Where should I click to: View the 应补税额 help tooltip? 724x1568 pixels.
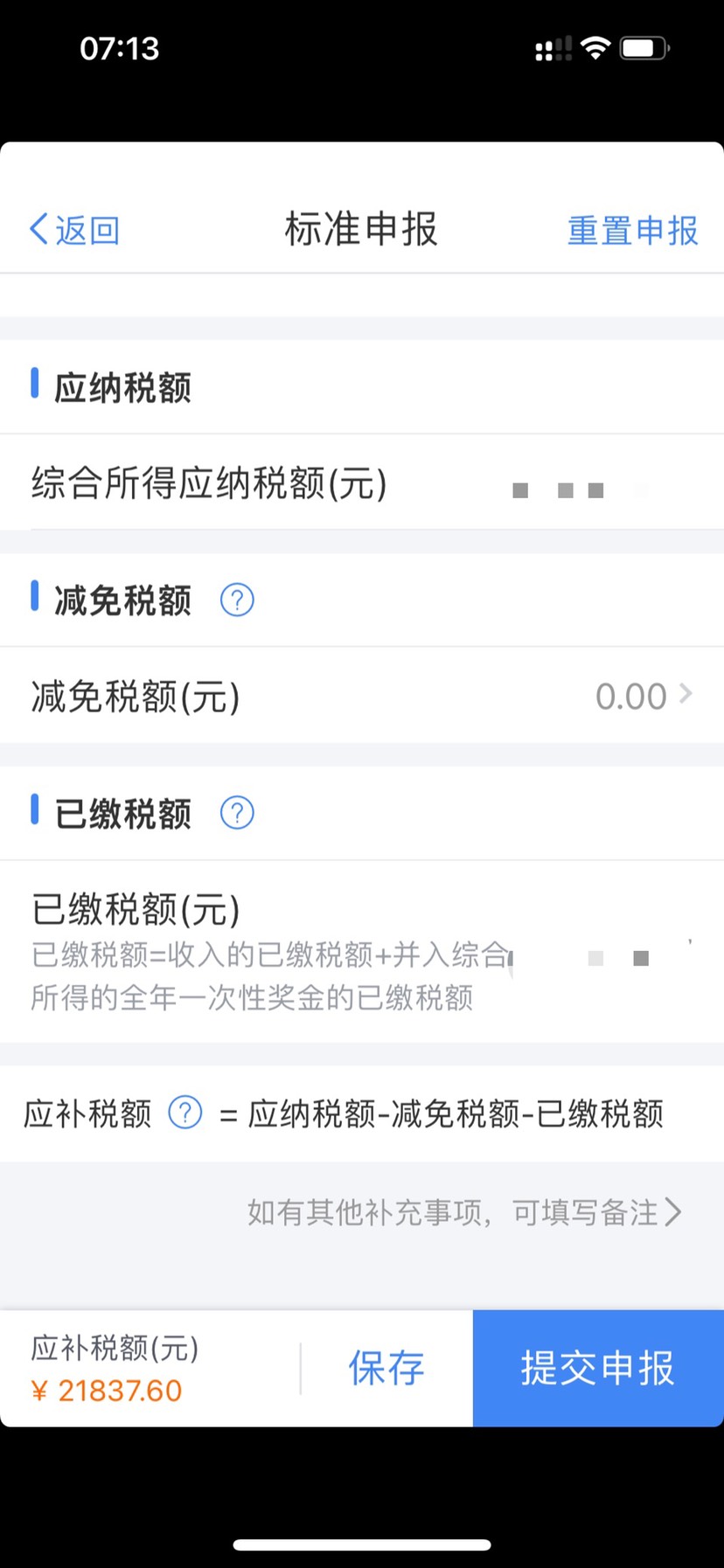click(185, 1113)
